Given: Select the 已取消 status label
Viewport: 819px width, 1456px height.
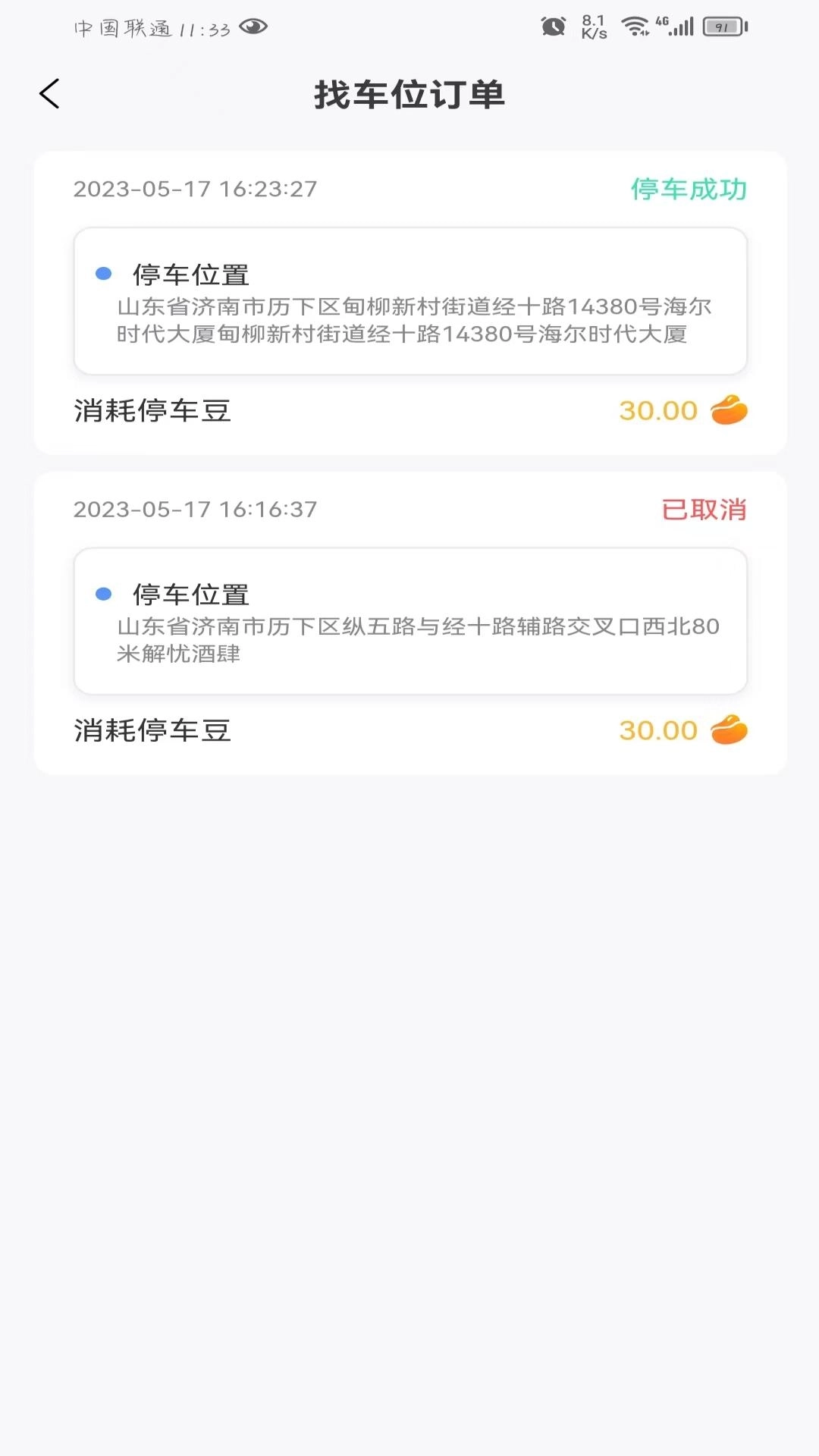Looking at the screenshot, I should pyautogui.click(x=704, y=510).
